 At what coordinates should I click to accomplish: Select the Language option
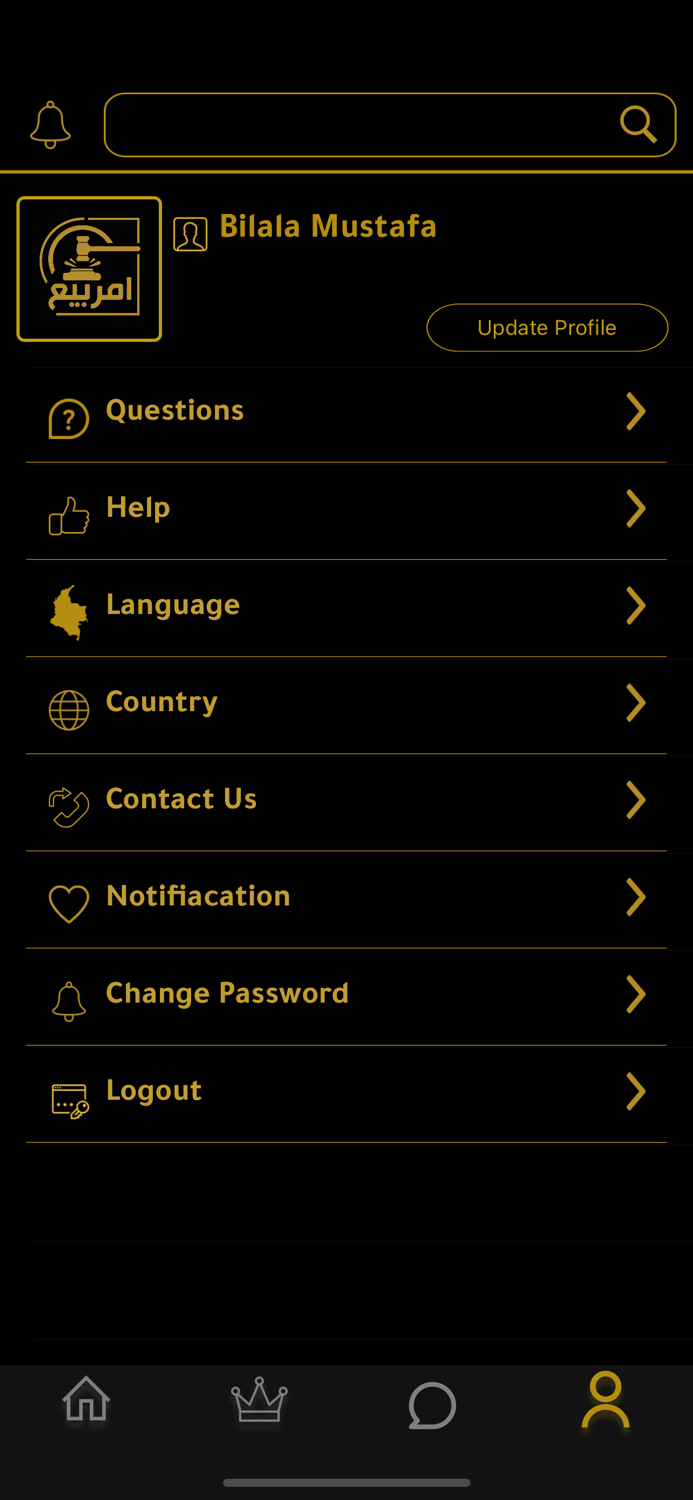coord(346,606)
